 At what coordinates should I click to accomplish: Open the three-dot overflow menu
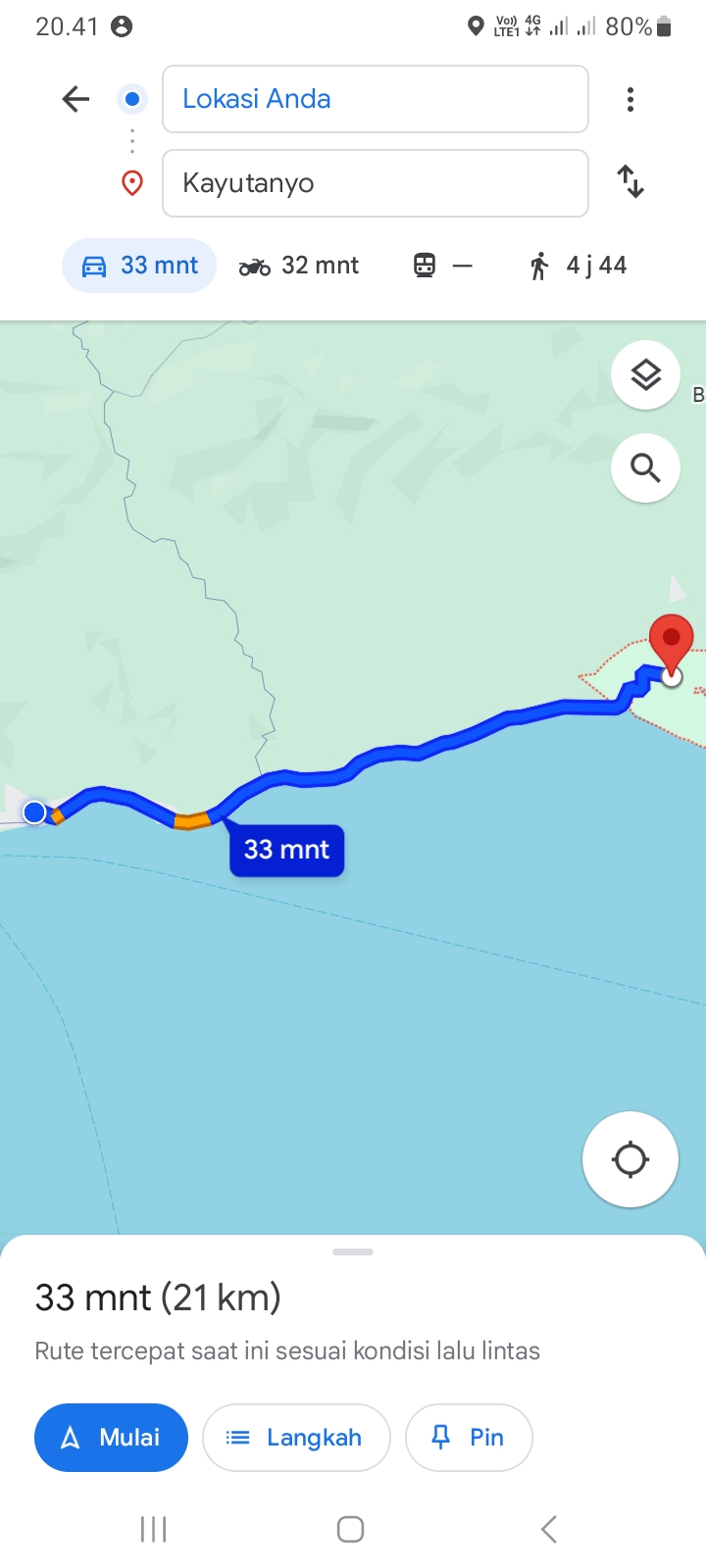[x=630, y=99]
